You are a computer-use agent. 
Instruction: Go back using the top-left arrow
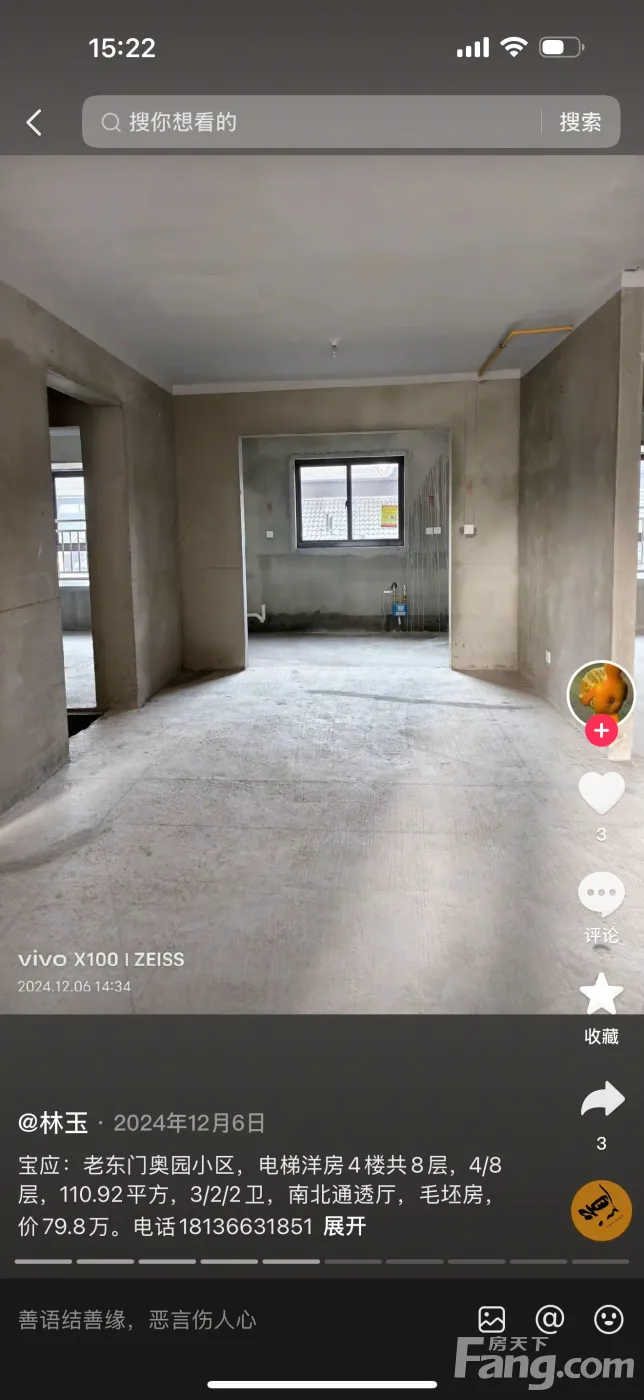(34, 123)
